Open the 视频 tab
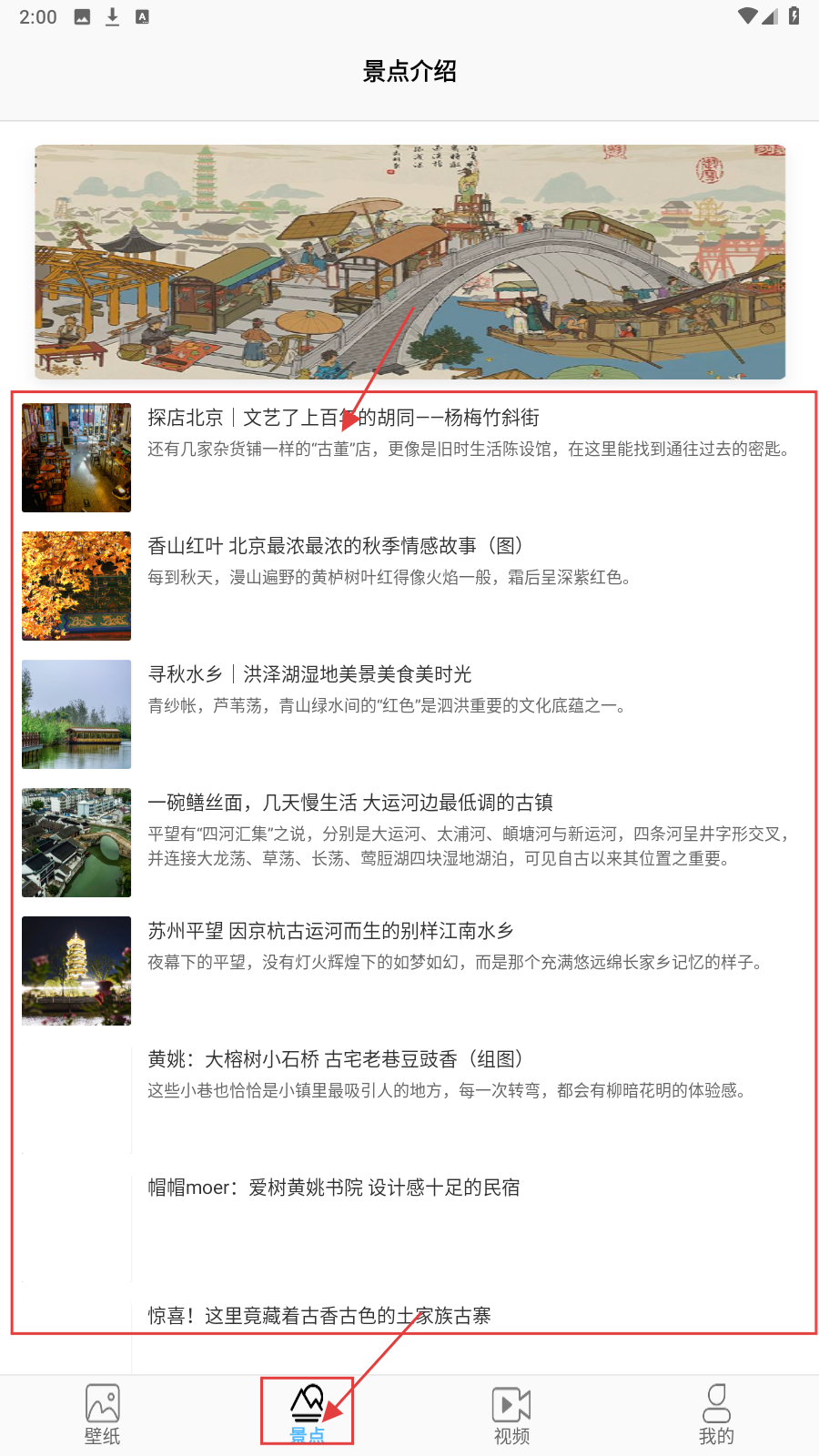 tap(511, 1413)
